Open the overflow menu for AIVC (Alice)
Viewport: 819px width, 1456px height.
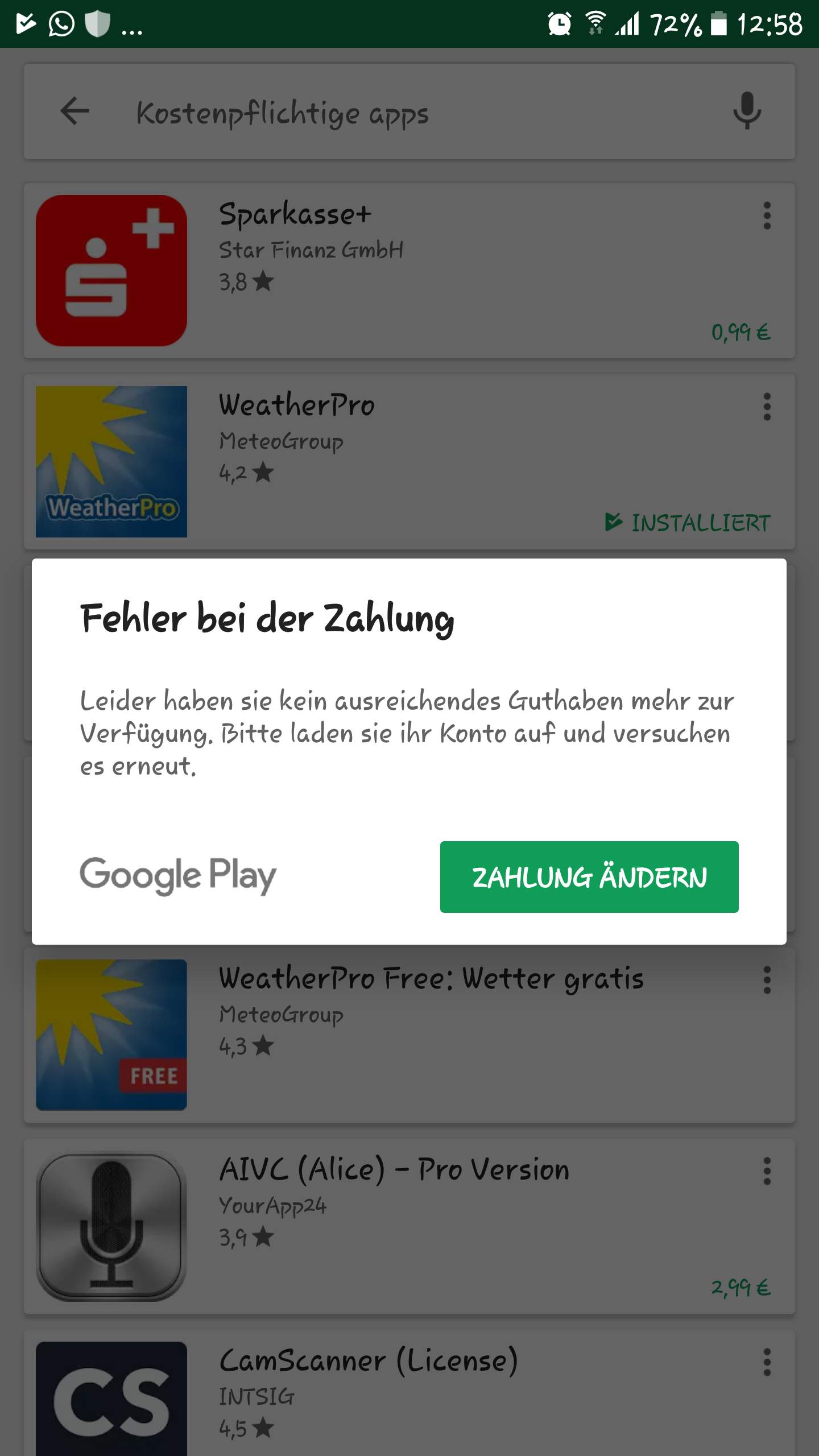click(x=767, y=1172)
